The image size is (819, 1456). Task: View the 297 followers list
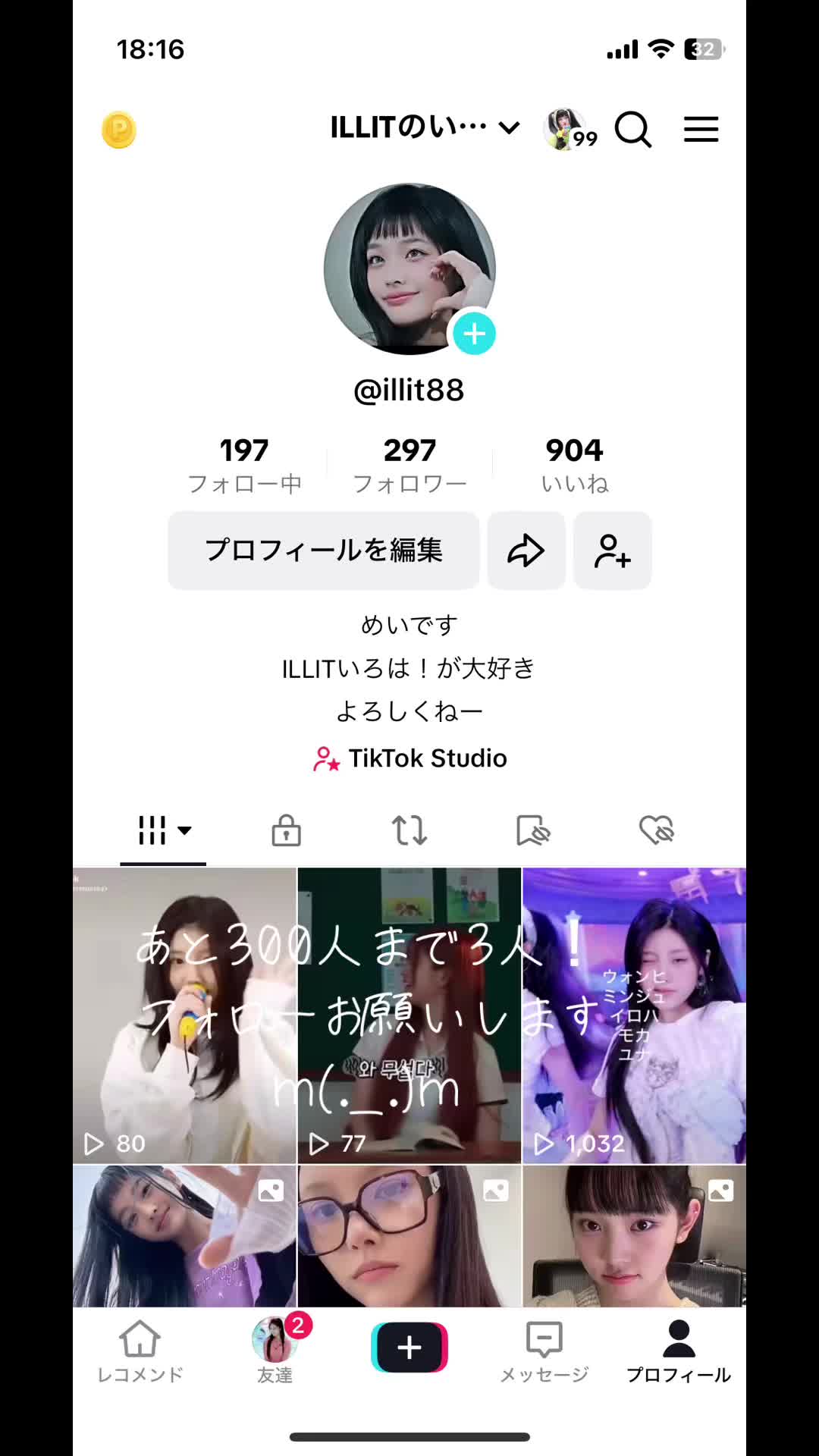pos(409,464)
